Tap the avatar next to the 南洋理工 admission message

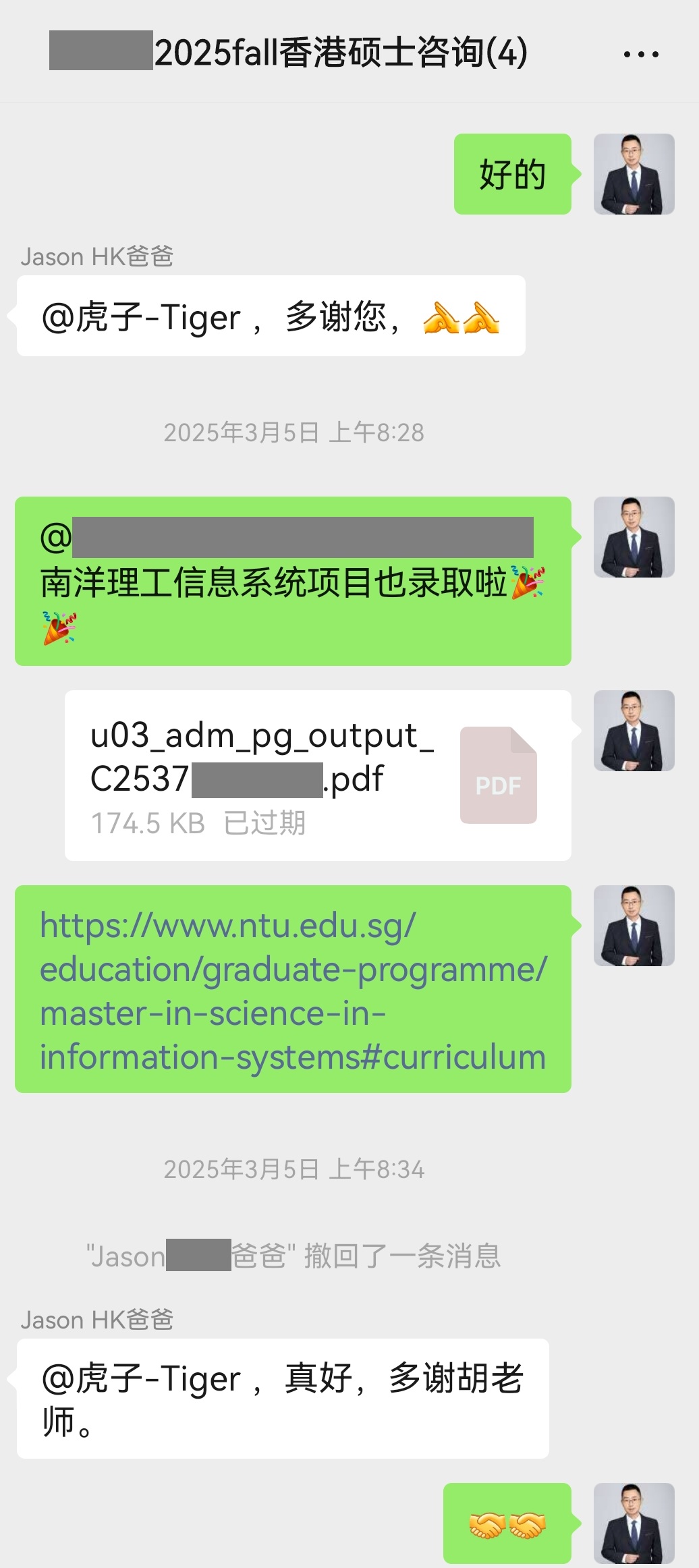click(634, 537)
